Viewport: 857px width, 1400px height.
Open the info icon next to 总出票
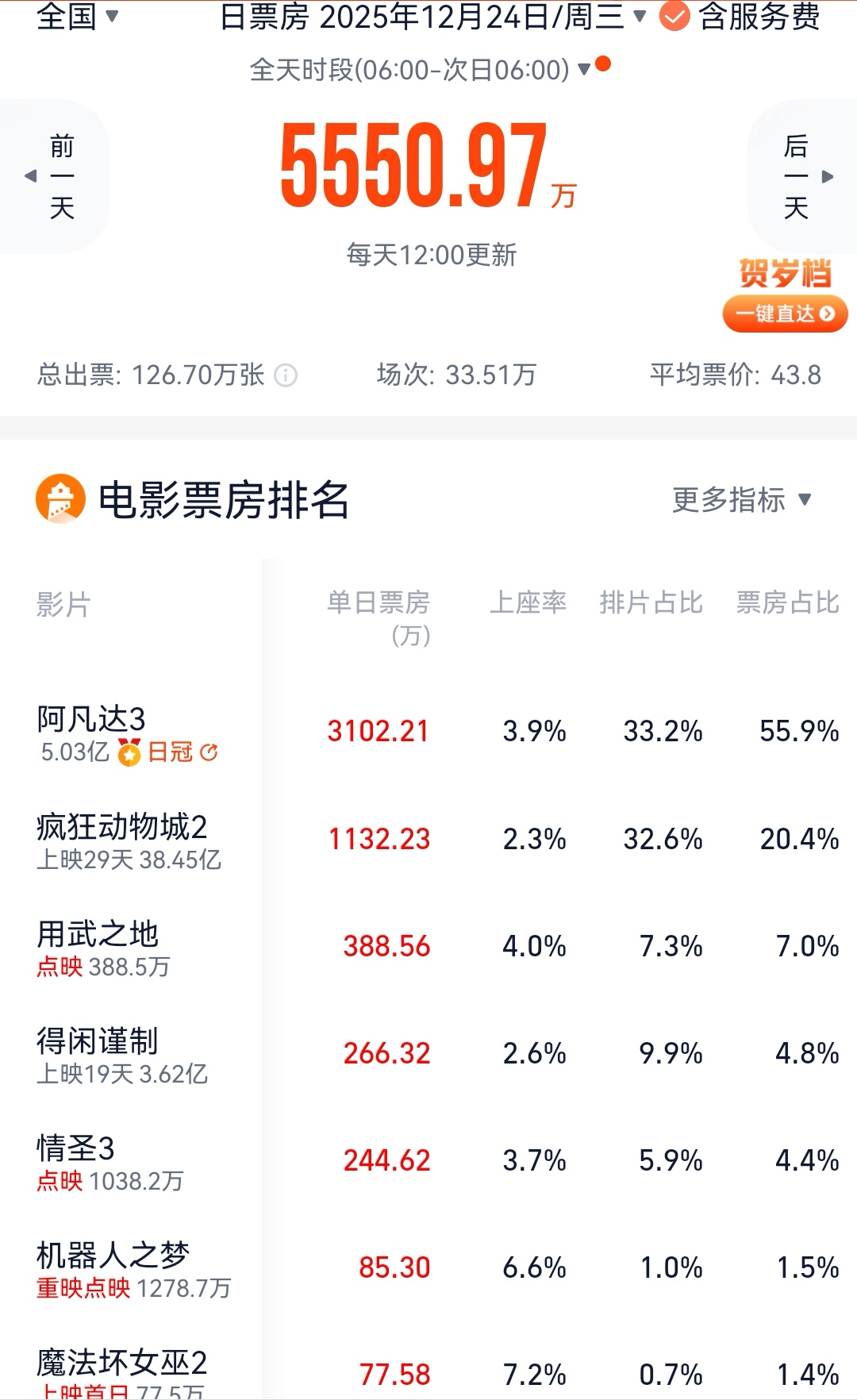tap(286, 375)
